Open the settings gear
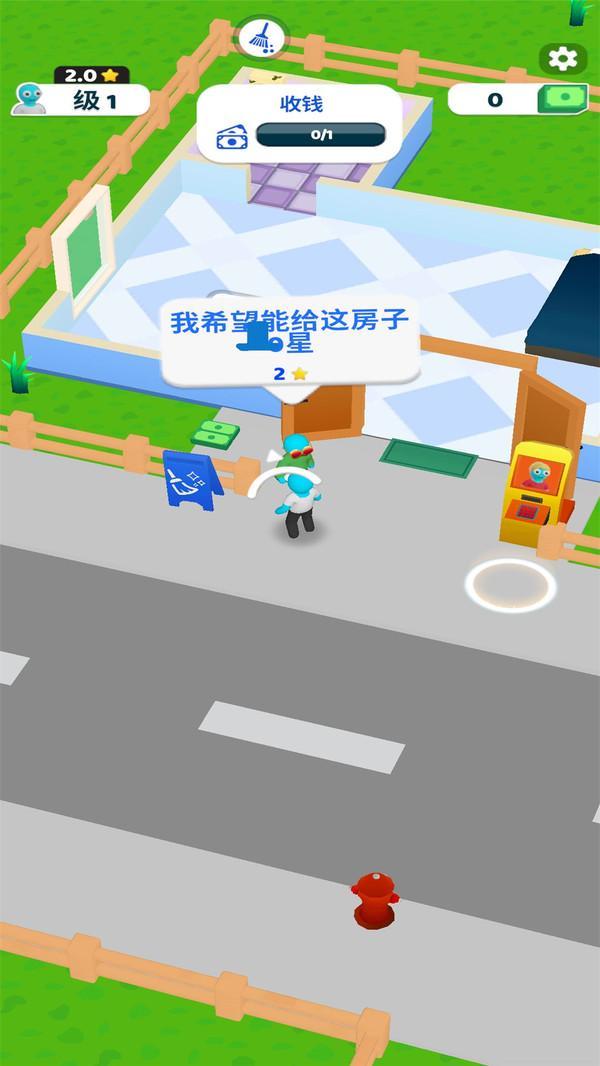The image size is (600, 1066). coord(563,59)
